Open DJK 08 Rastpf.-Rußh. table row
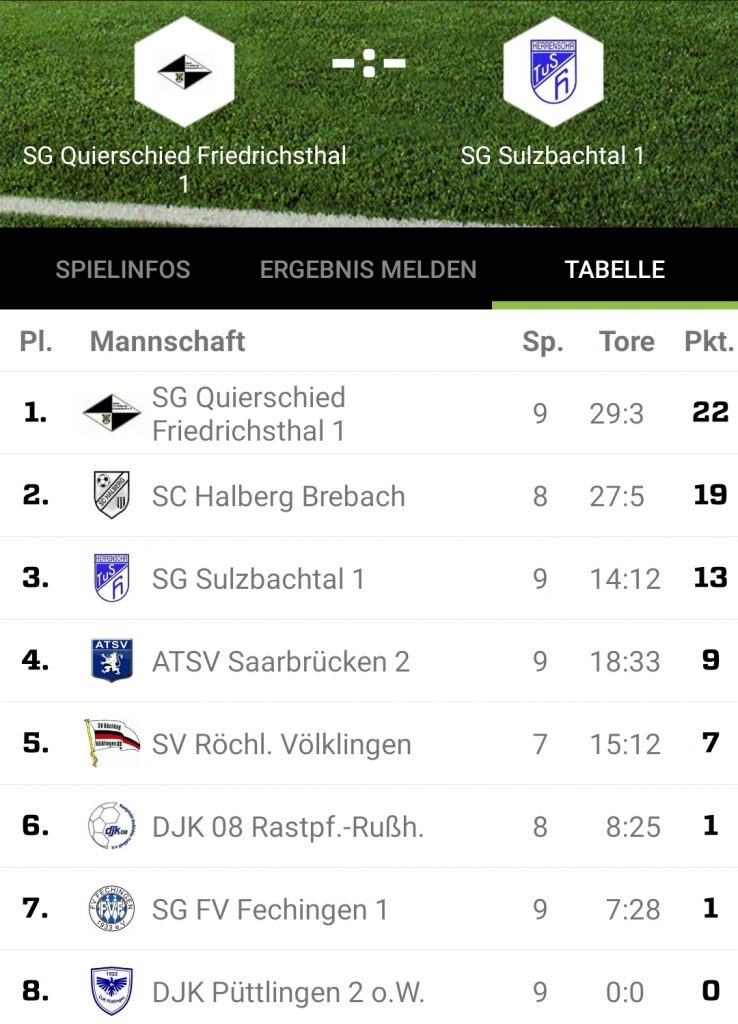Image resolution: width=738 pixels, height=1024 pixels. (x=368, y=827)
